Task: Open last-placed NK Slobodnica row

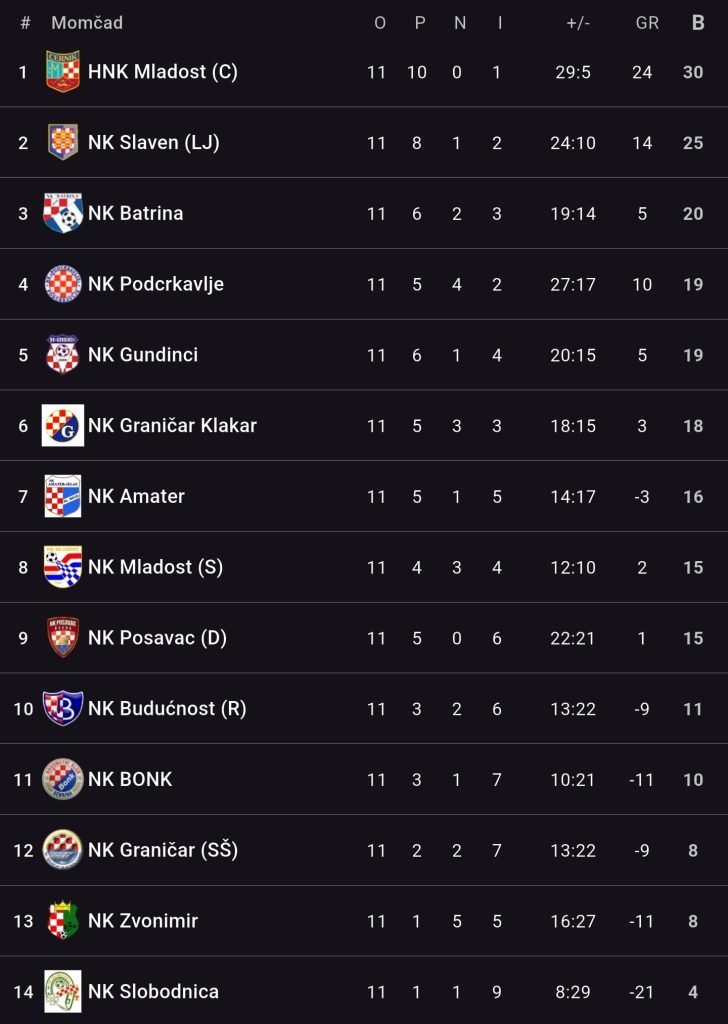Action: coord(153,992)
